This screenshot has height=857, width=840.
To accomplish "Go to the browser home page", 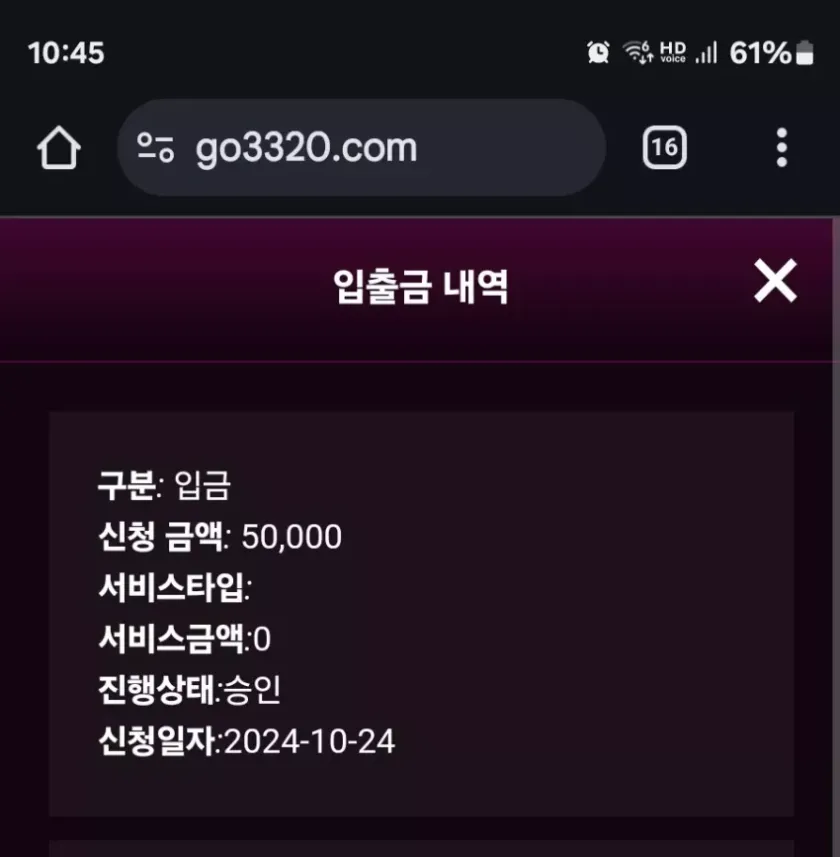I will 59,149.
